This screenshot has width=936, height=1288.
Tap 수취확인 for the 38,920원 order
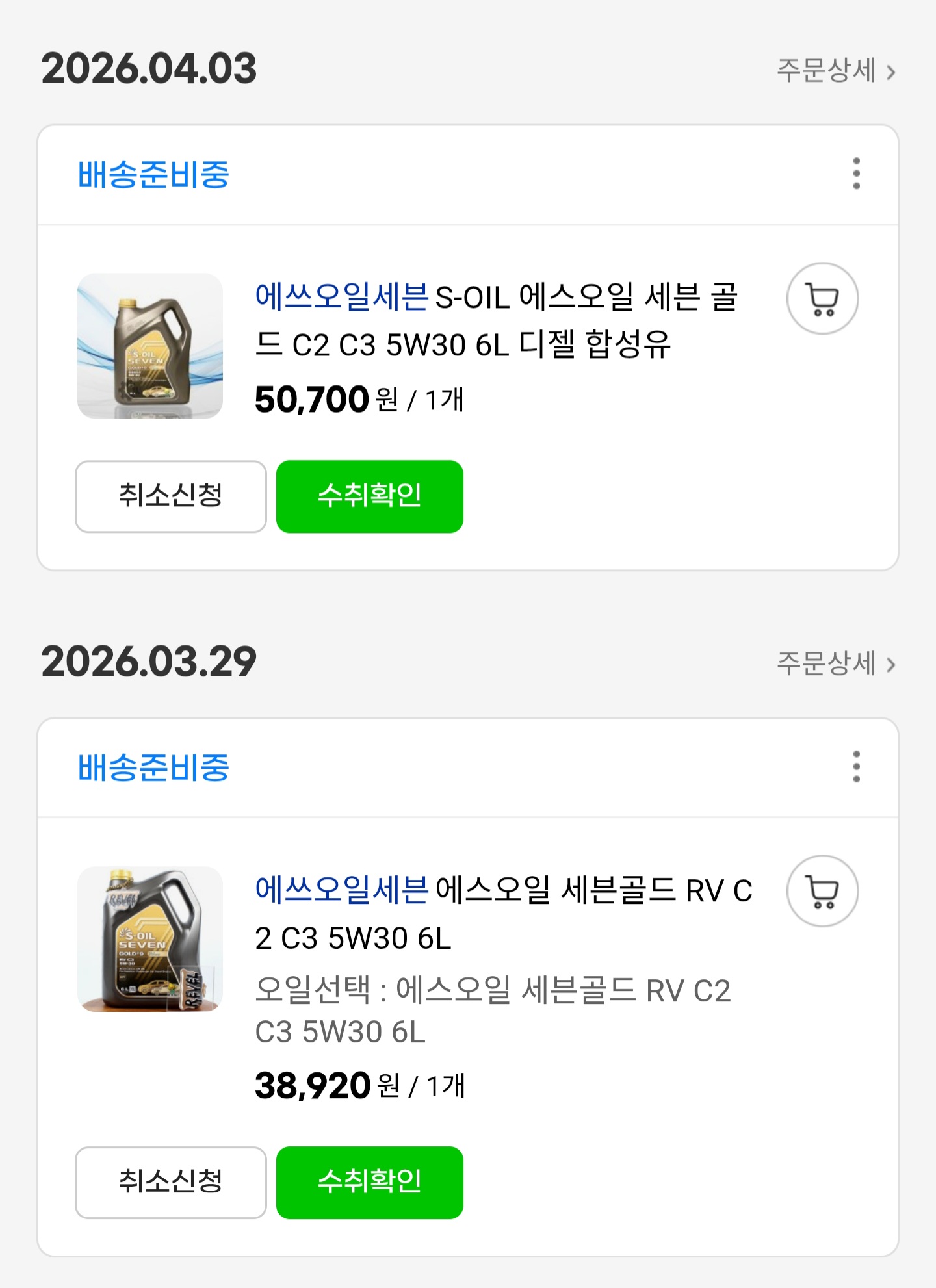[369, 1182]
